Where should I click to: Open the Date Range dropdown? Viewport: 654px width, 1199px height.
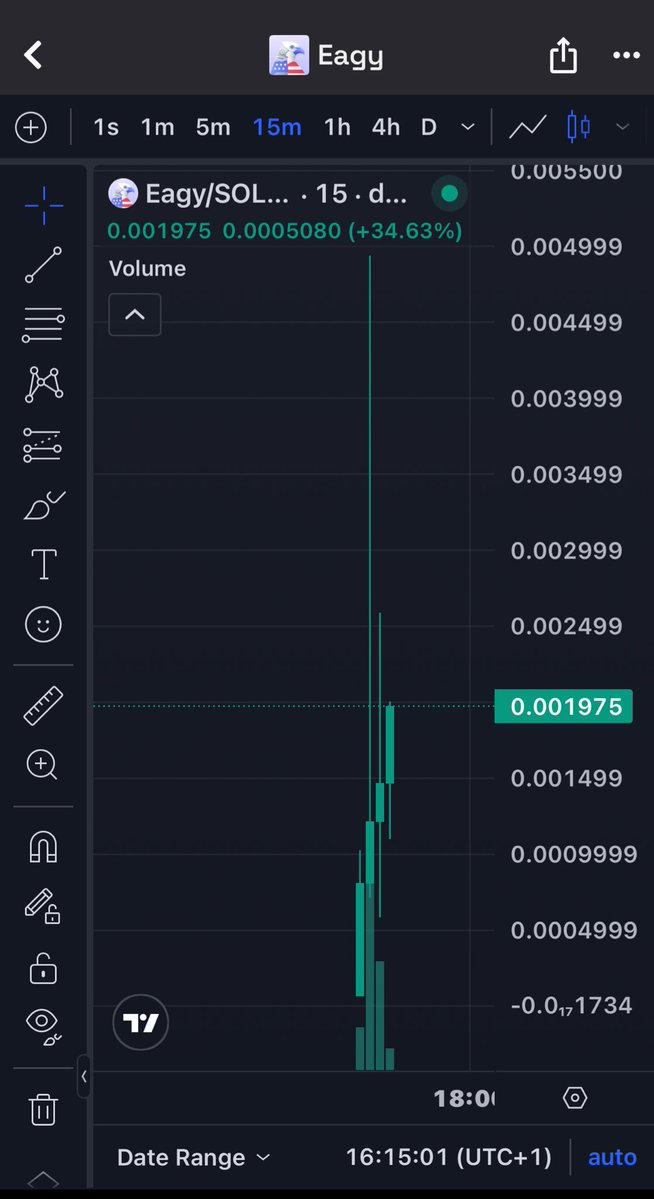[194, 1157]
